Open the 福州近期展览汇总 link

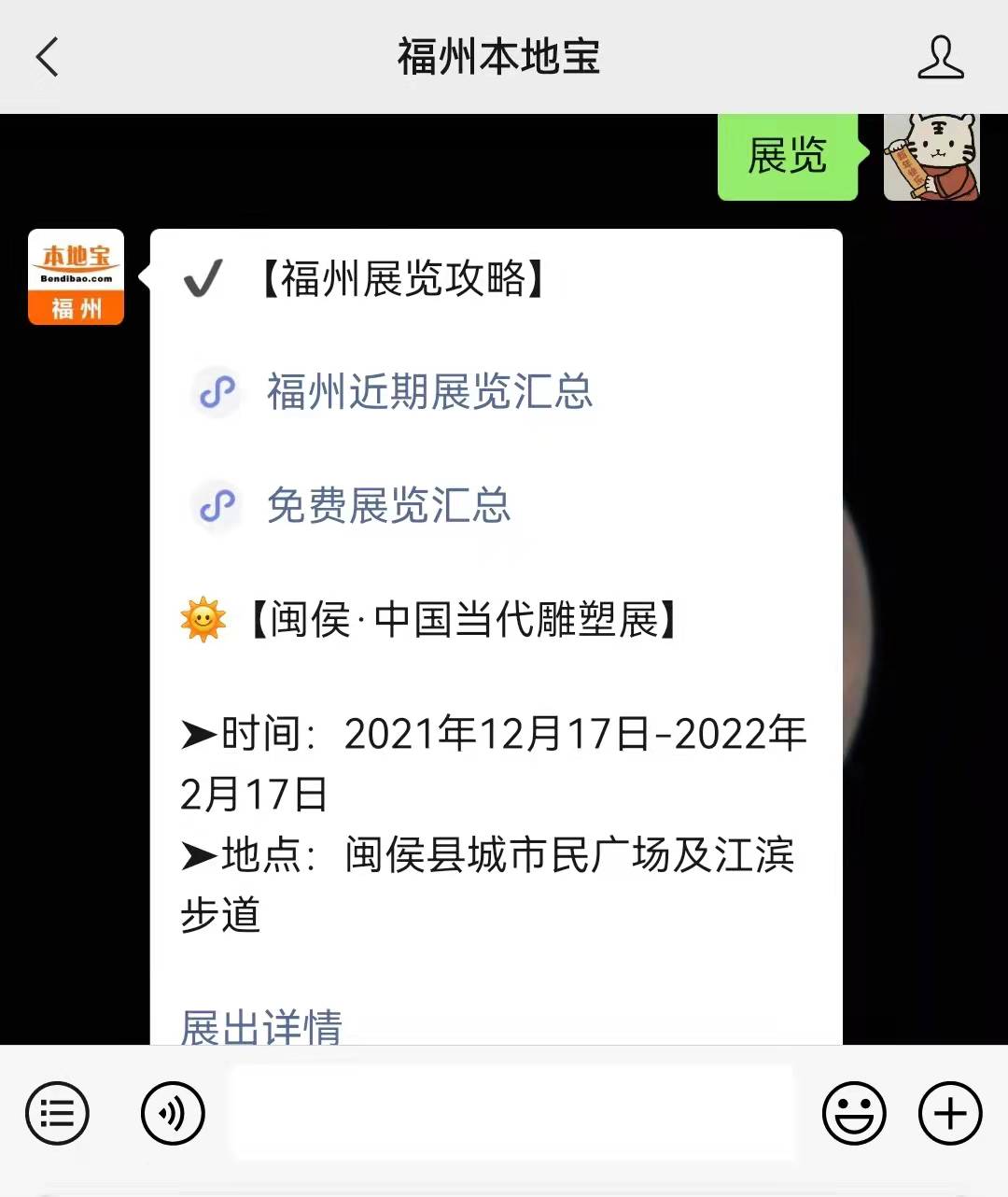(429, 391)
